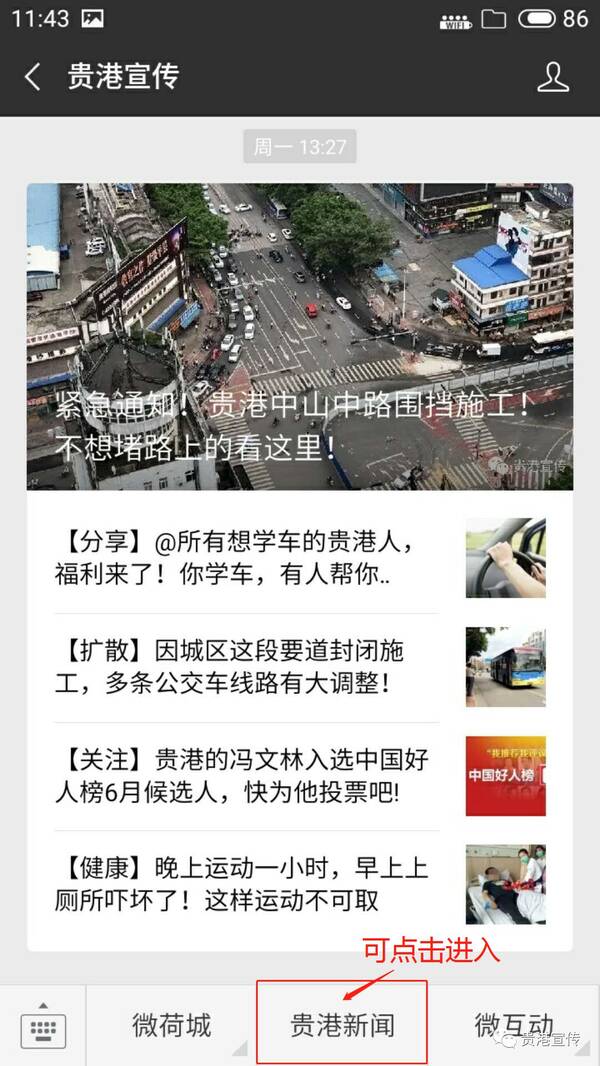Open the 【健康】 晚上运动一小时 article

[x=300, y=884]
